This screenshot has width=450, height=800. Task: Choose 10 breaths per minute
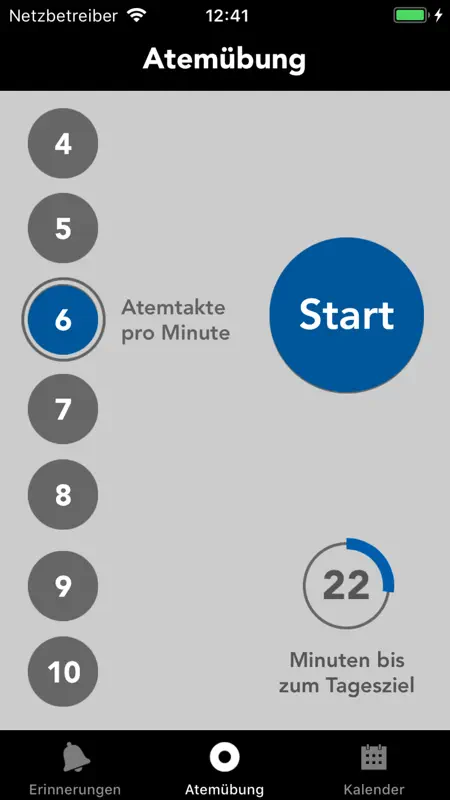point(63,671)
